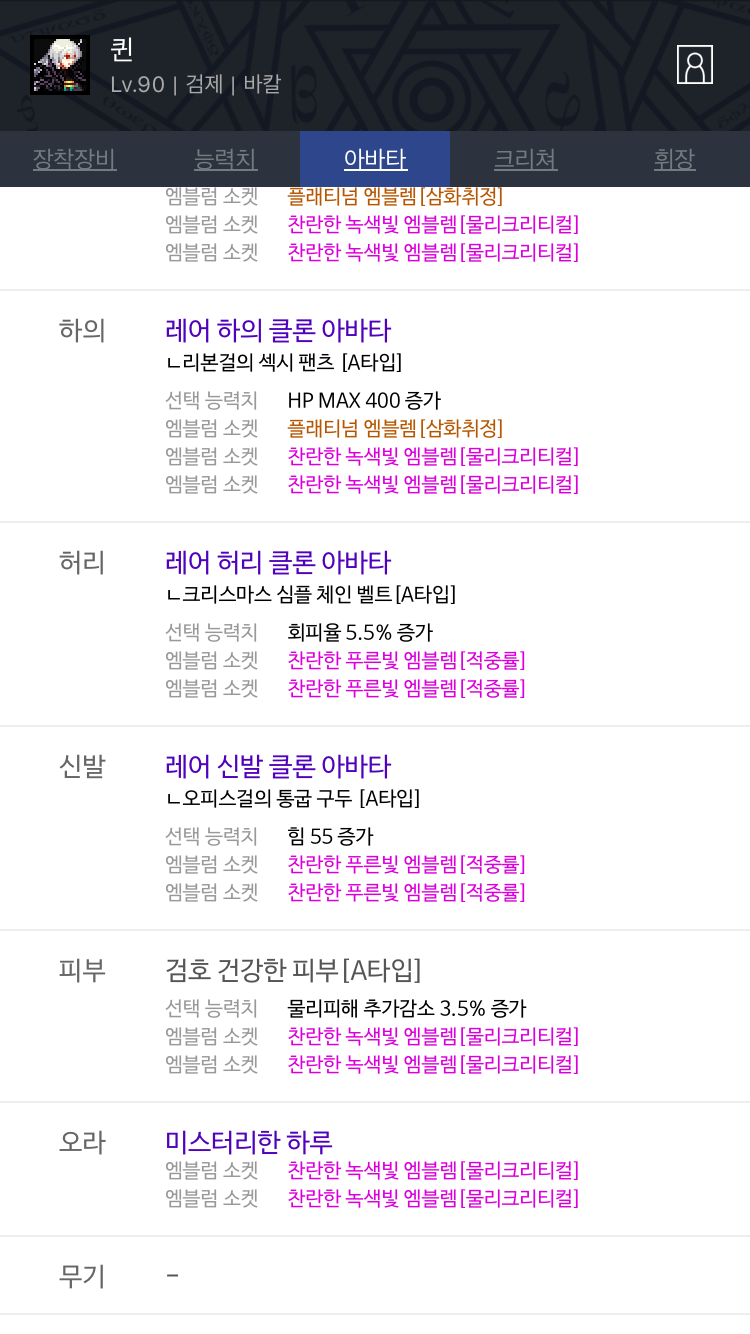Open the character profile icon
This screenshot has width=750, height=1334.
point(694,64)
